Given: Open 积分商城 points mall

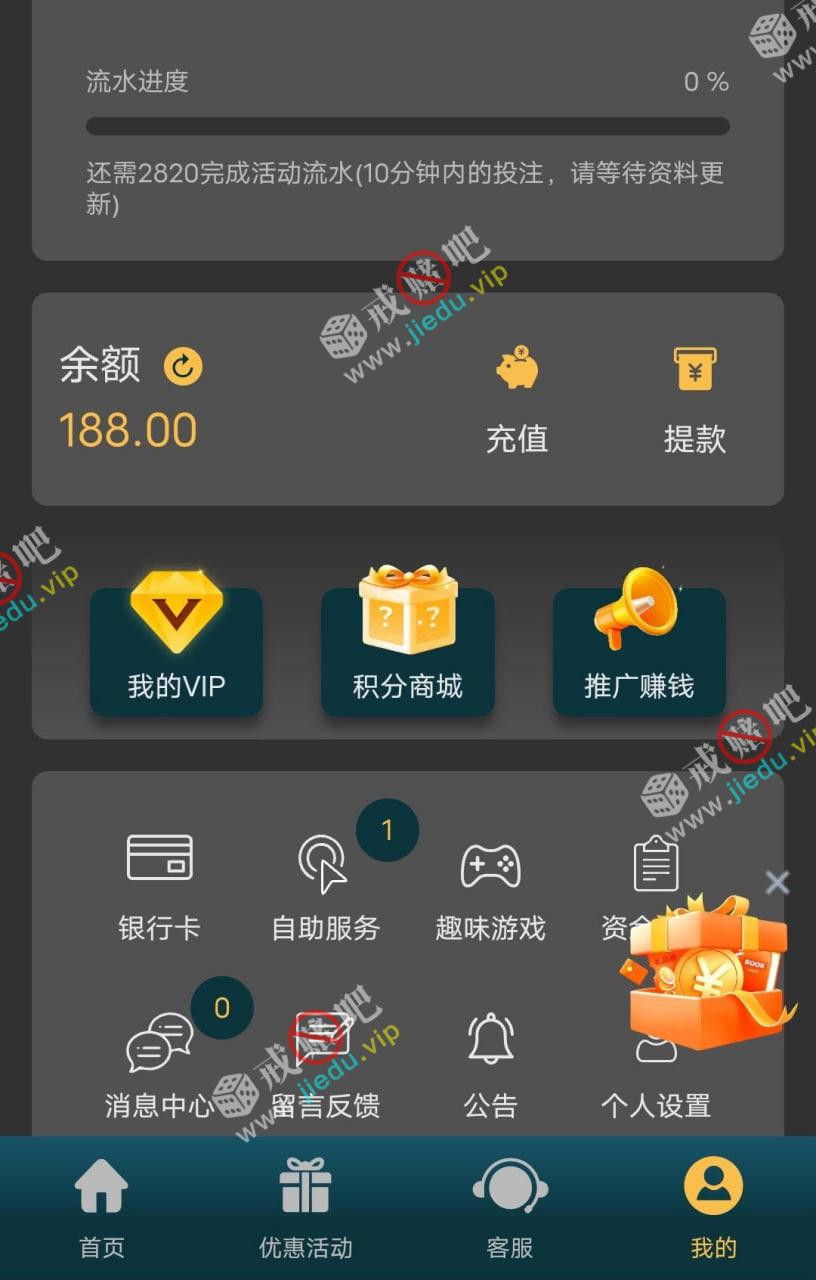Looking at the screenshot, I should [407, 650].
